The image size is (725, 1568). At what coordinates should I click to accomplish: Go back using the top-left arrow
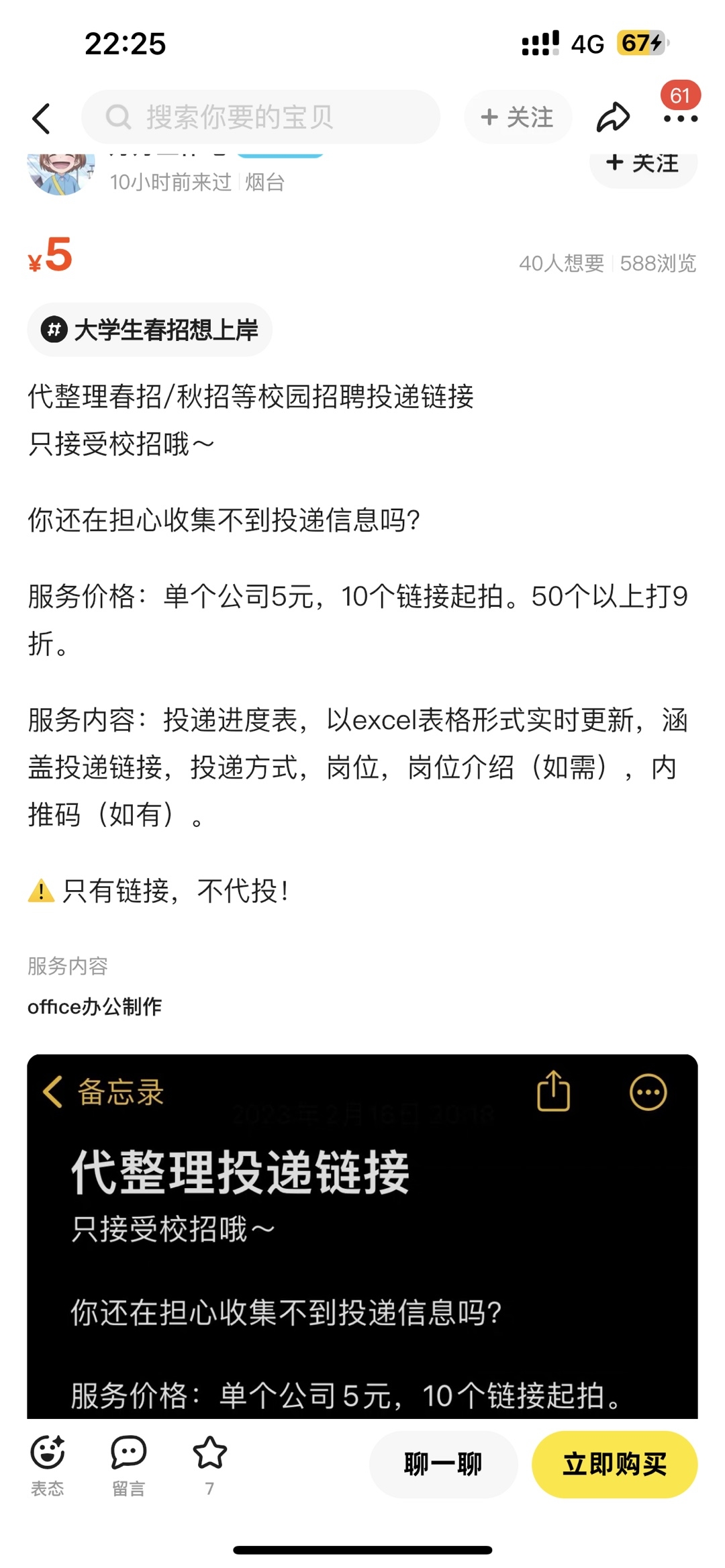tap(42, 118)
